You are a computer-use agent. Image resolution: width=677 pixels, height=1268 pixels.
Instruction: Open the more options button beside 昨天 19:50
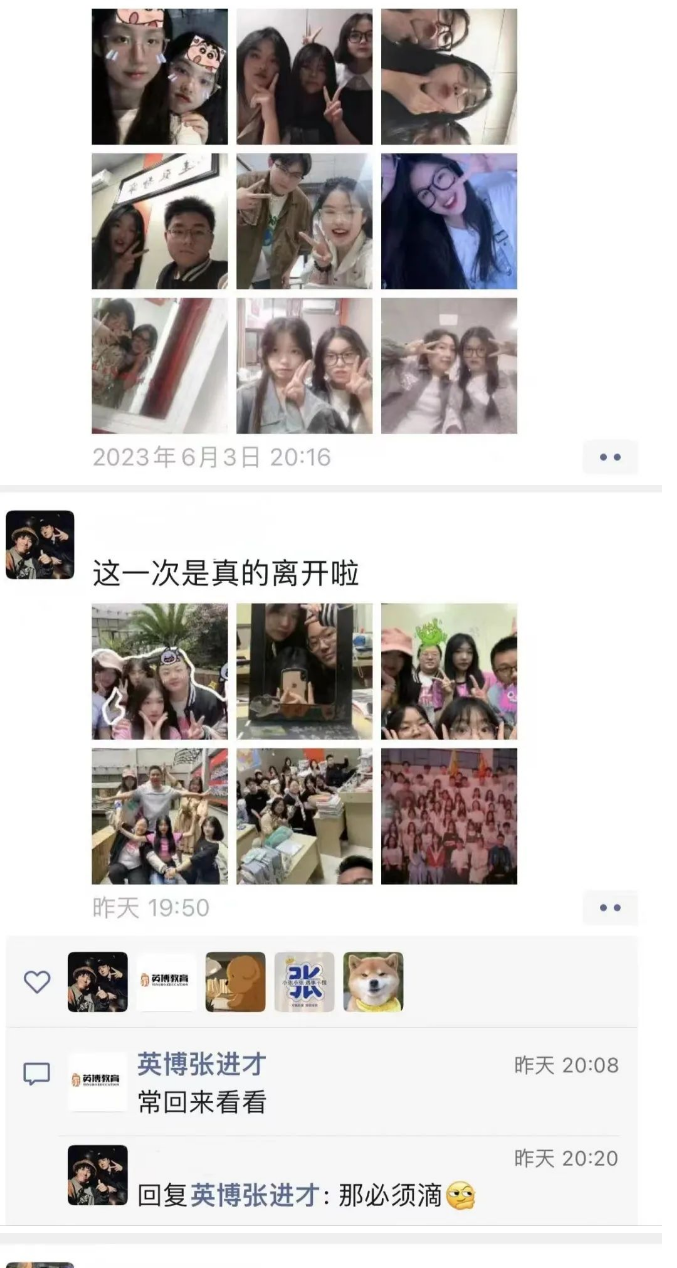tap(610, 908)
